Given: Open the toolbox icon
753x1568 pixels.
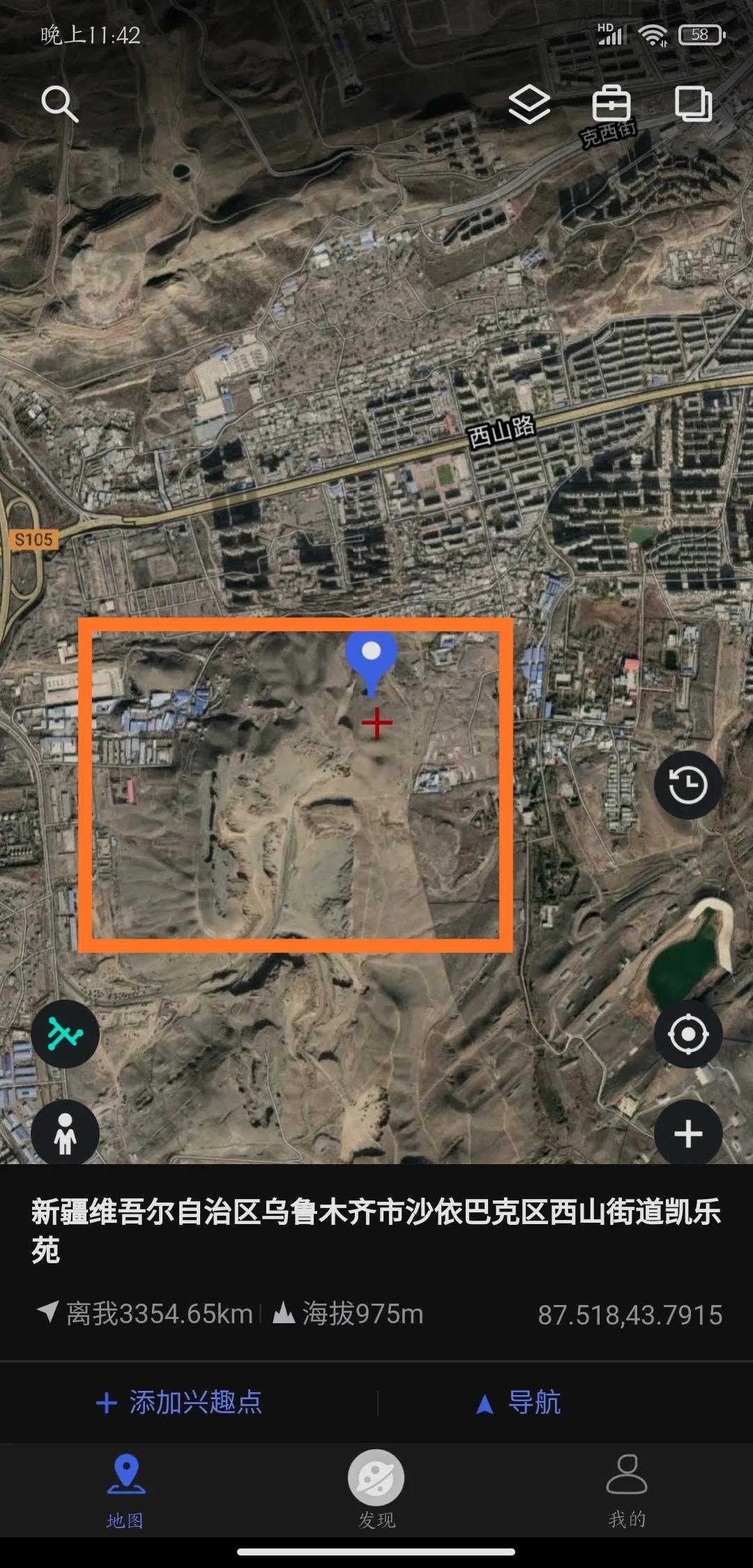Looking at the screenshot, I should (611, 105).
